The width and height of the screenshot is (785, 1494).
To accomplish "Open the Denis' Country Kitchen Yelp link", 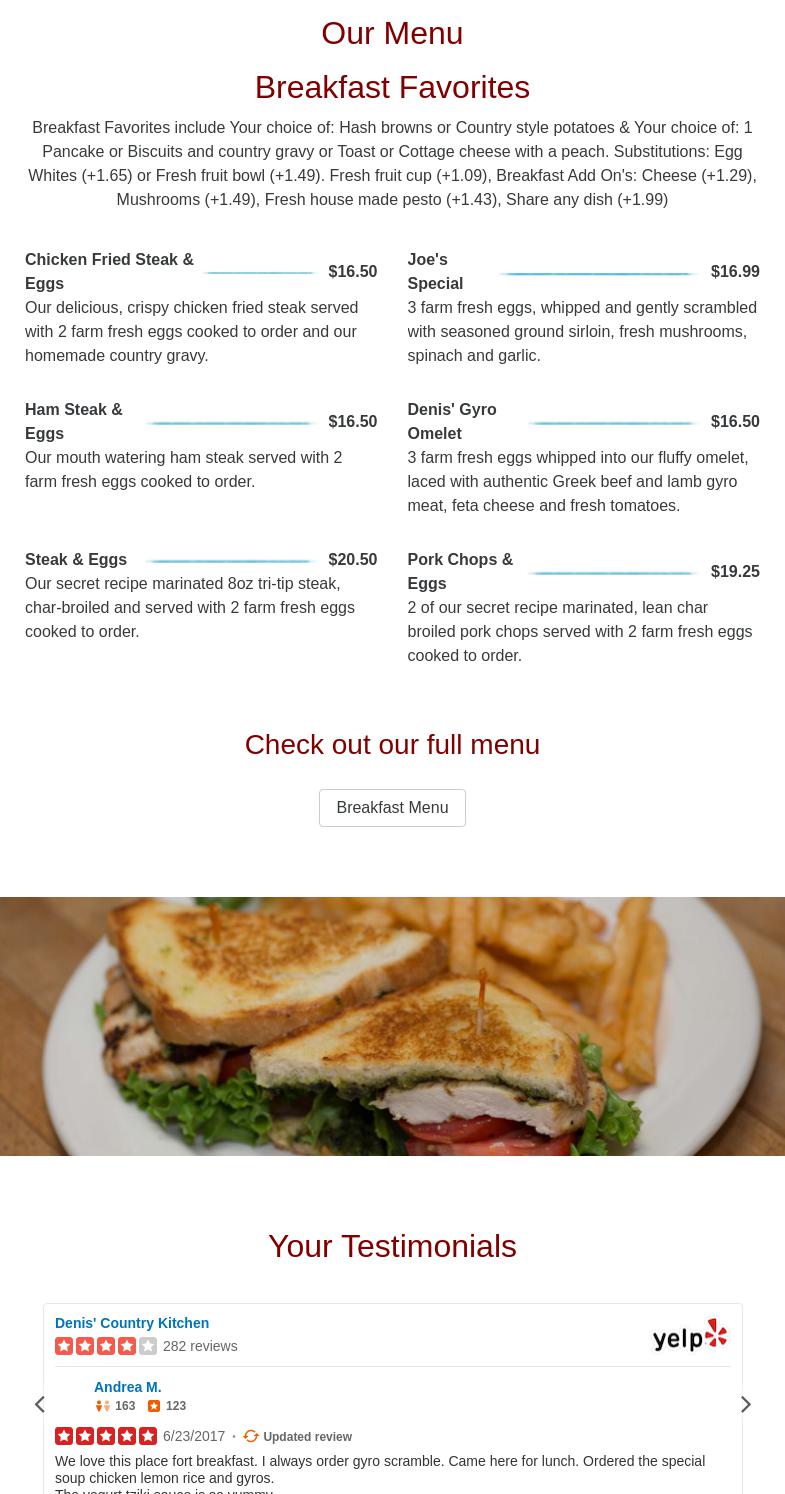I will click(x=132, y=1323).
